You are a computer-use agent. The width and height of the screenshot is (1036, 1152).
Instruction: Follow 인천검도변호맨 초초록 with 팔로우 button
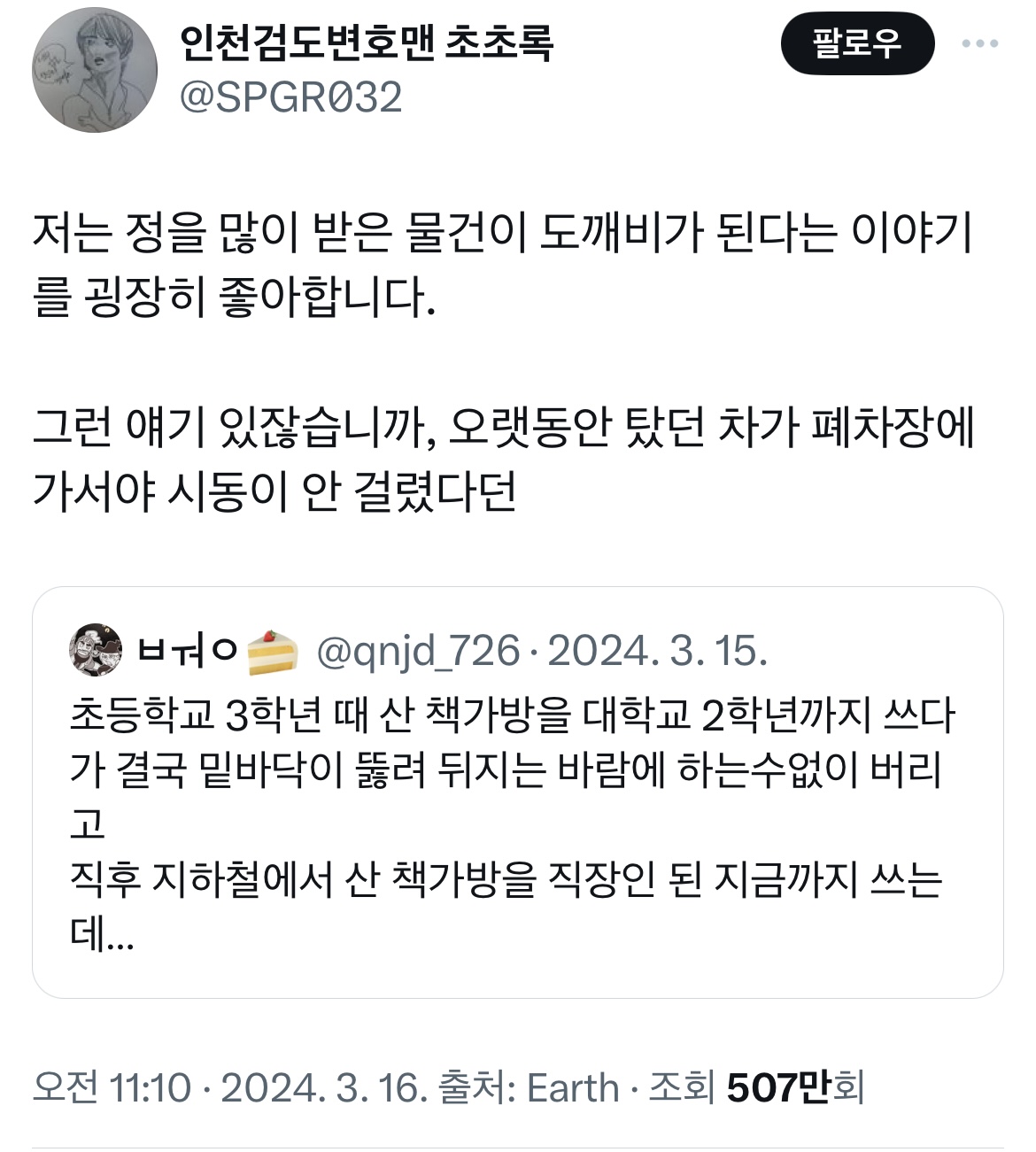pyautogui.click(x=856, y=43)
